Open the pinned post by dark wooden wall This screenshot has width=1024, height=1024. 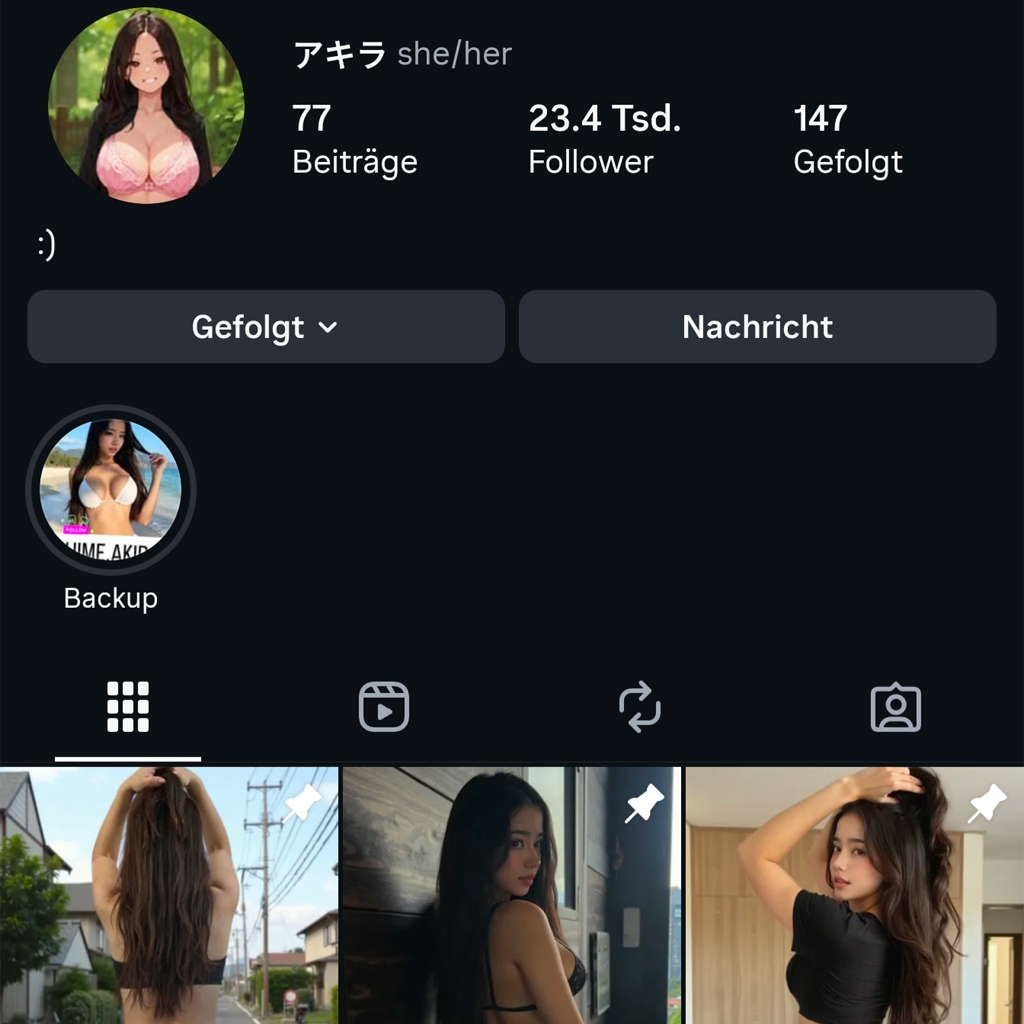511,895
